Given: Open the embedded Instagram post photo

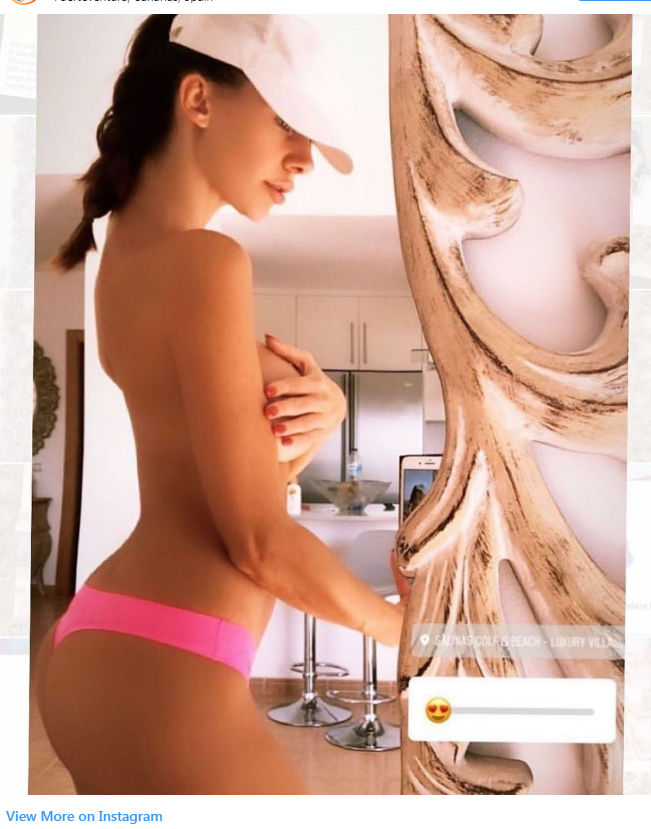Looking at the screenshot, I should [330, 400].
